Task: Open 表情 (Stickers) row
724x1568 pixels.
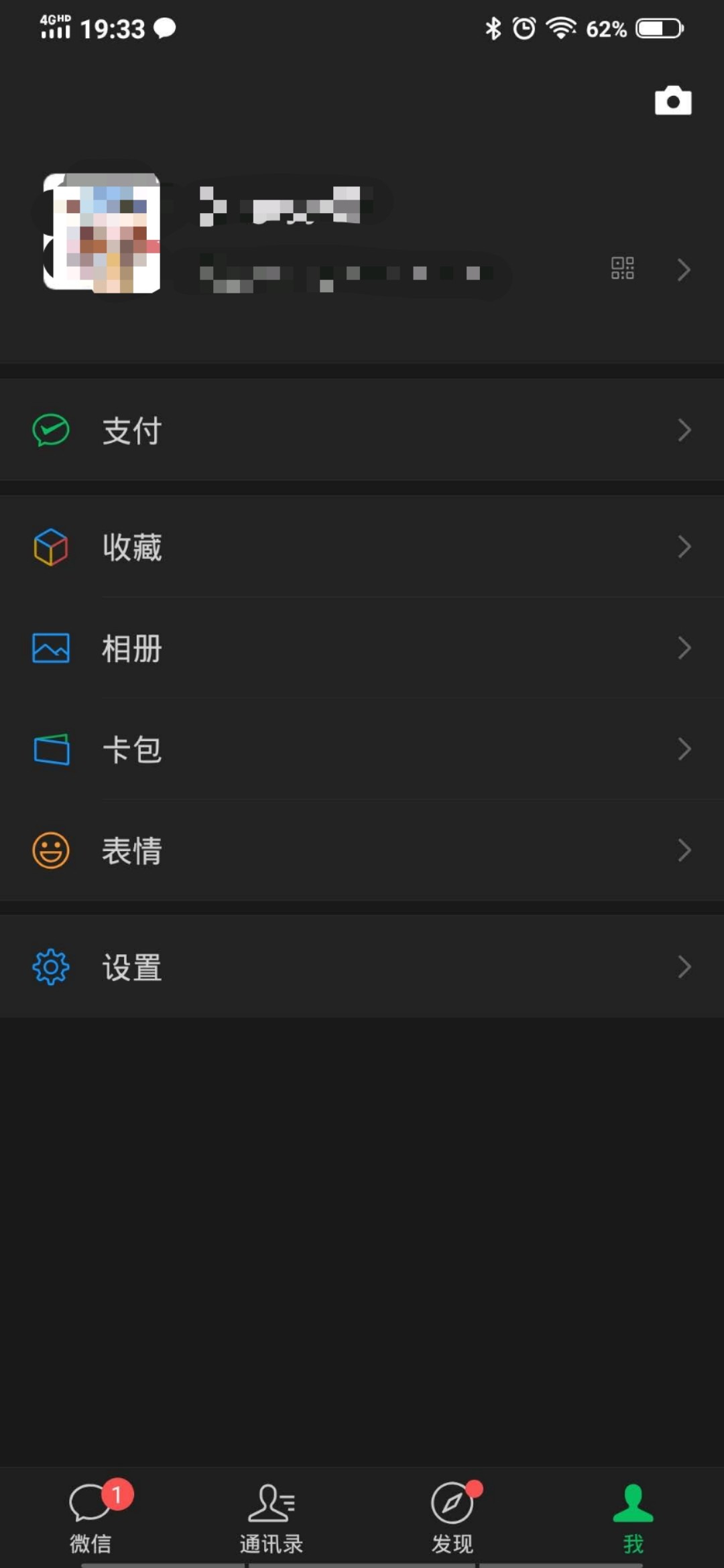Action: [362, 850]
